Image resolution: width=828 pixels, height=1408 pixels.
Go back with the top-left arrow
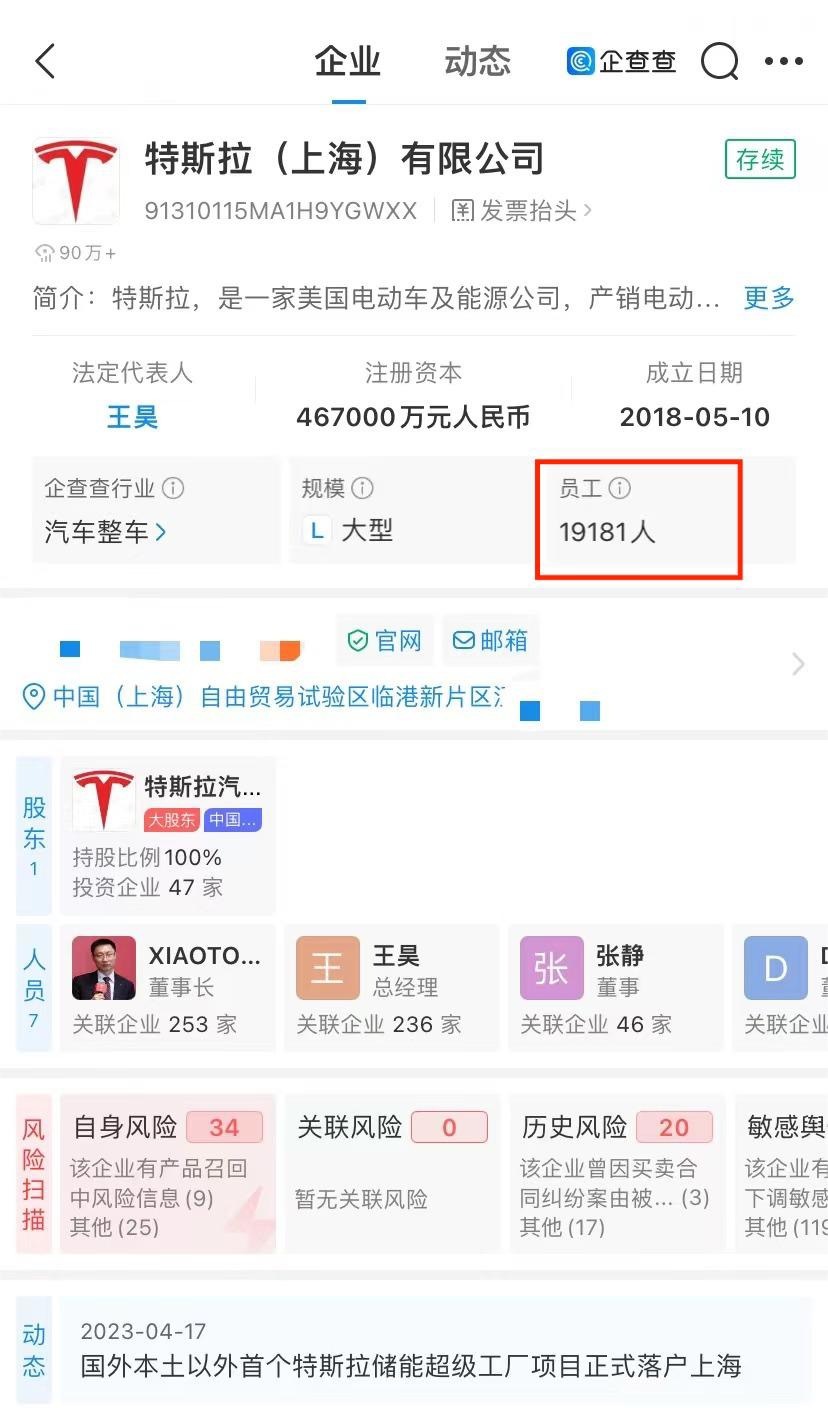pyautogui.click(x=45, y=62)
